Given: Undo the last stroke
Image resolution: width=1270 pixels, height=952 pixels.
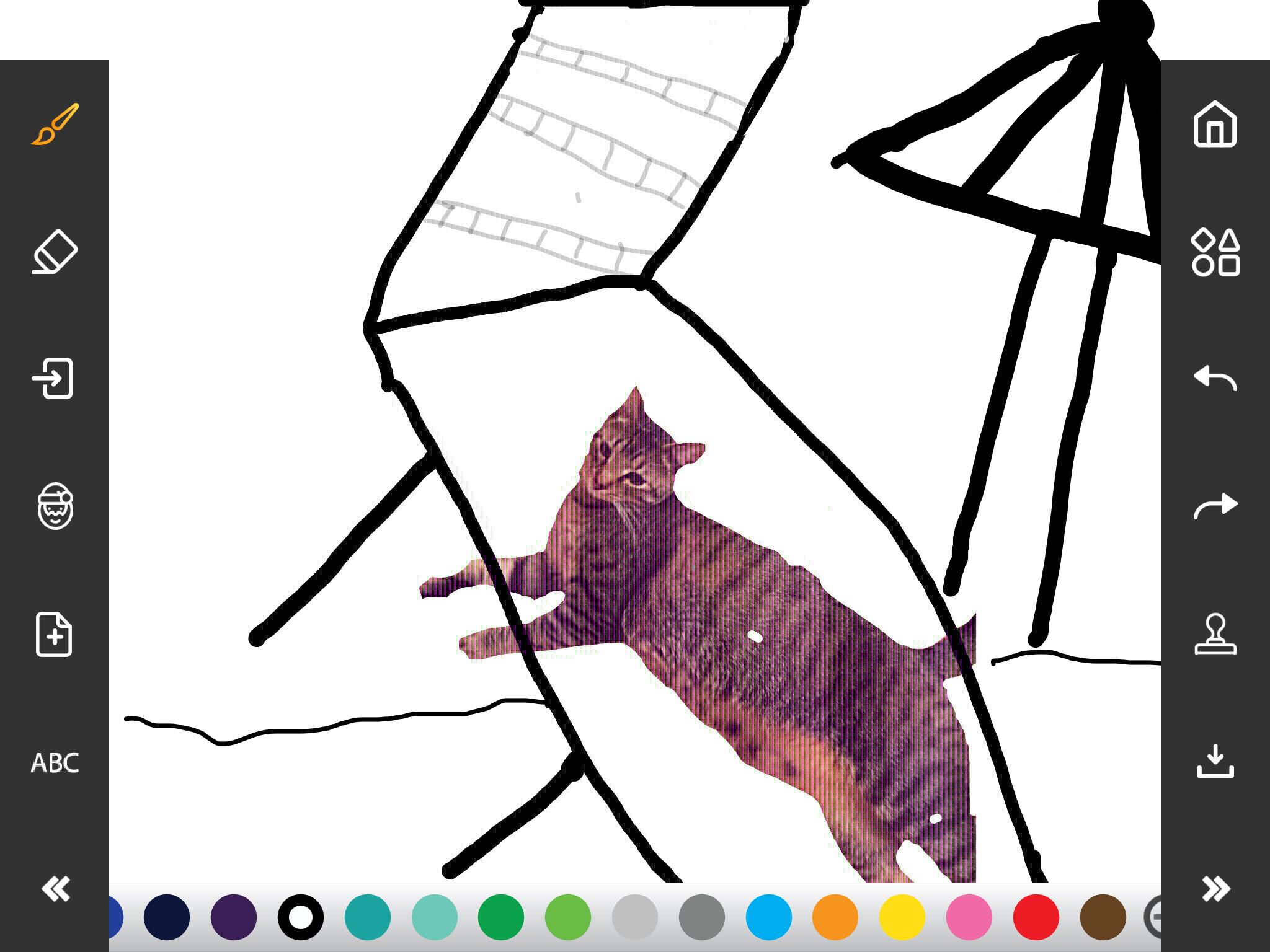Looking at the screenshot, I should pos(1215,378).
